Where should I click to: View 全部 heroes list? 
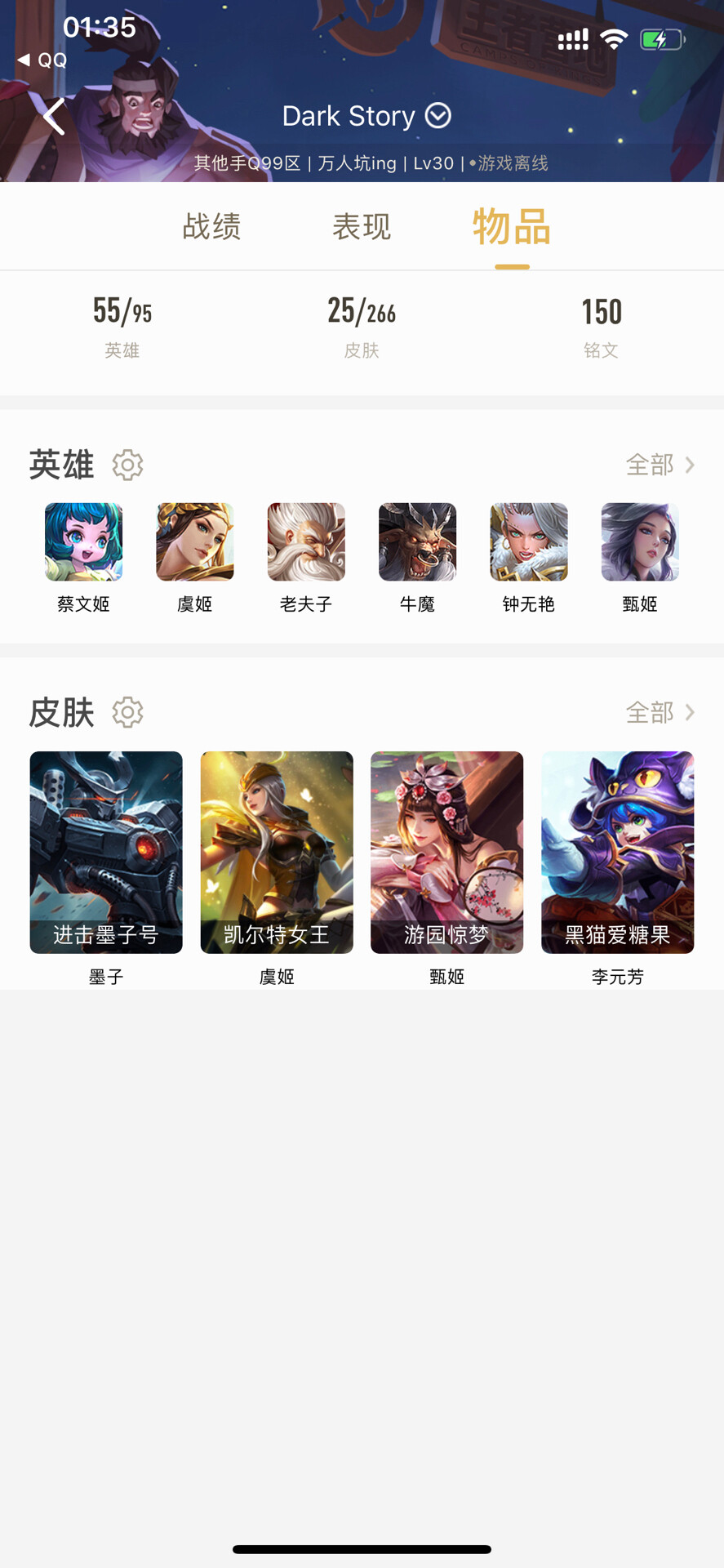click(x=660, y=465)
